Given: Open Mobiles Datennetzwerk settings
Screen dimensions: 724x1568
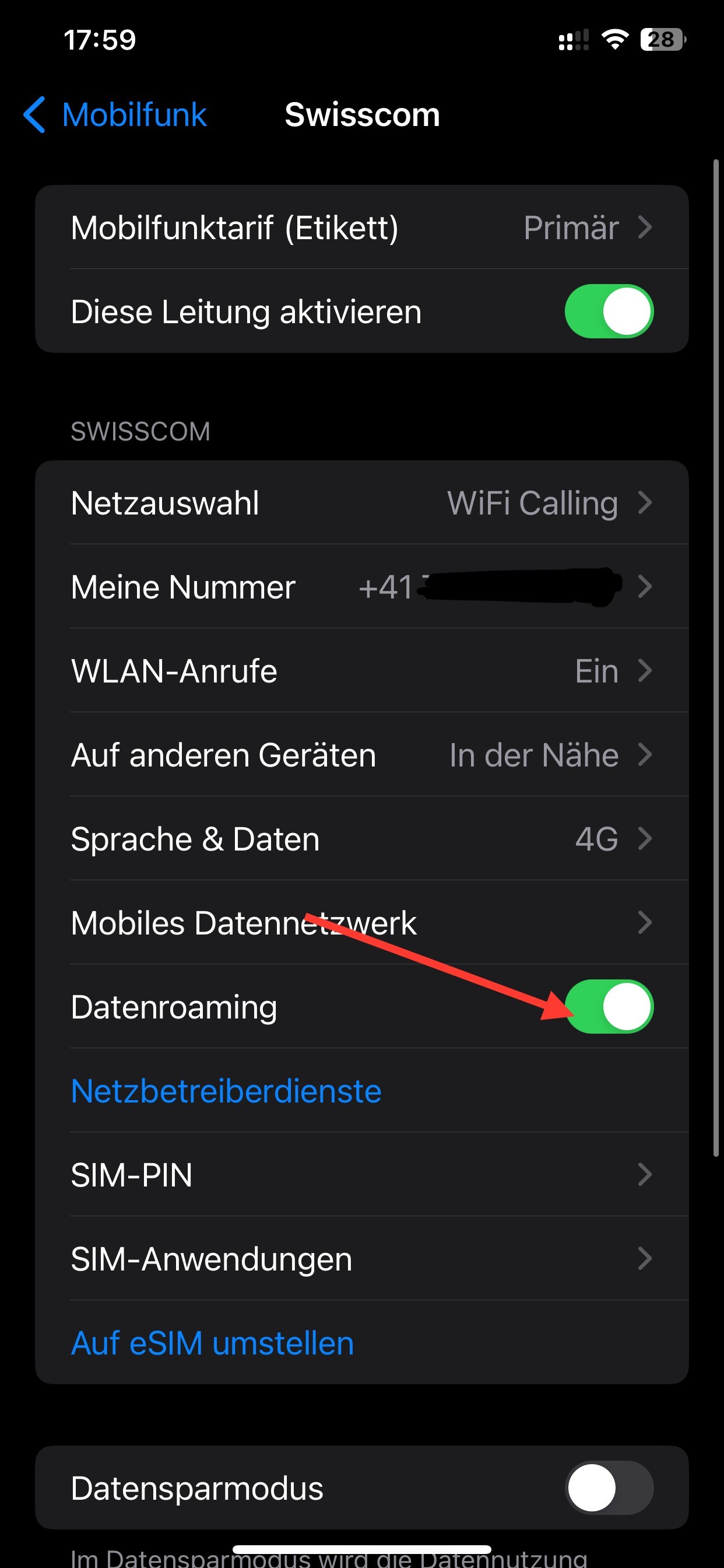Looking at the screenshot, I should tap(361, 923).
